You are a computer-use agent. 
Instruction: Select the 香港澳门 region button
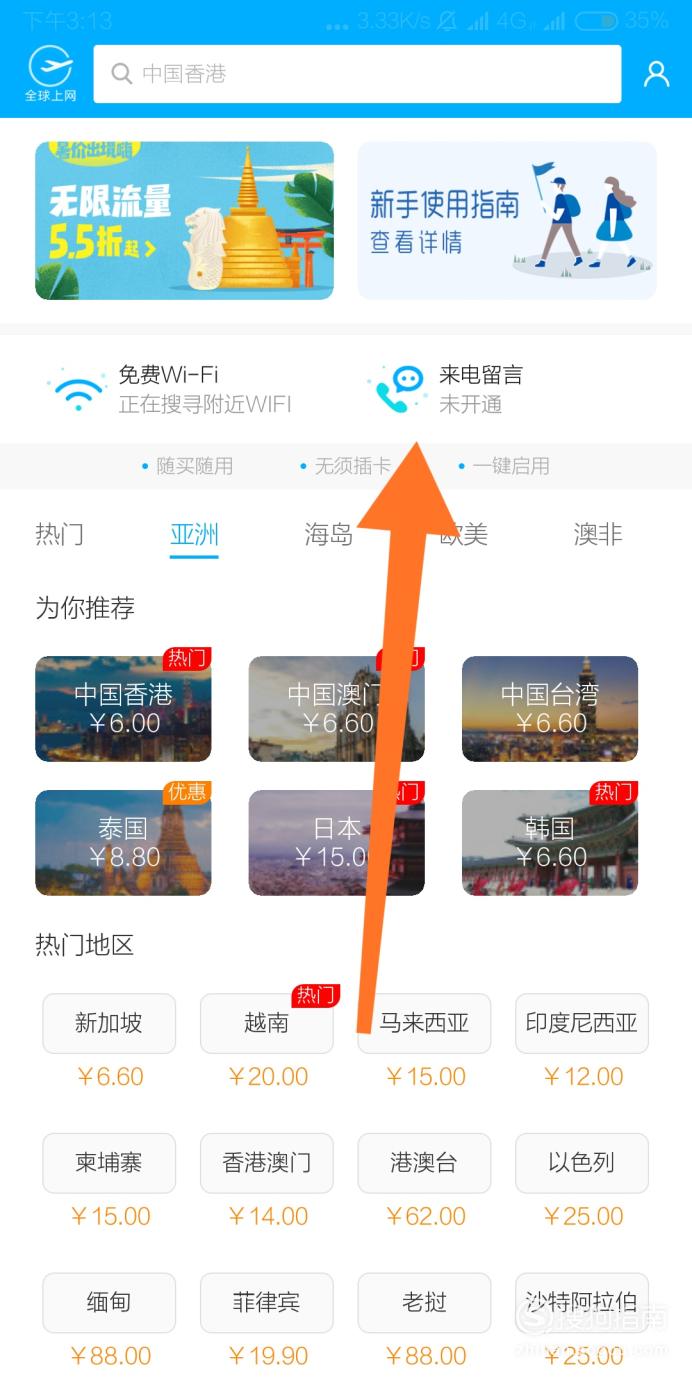pyautogui.click(x=266, y=1163)
